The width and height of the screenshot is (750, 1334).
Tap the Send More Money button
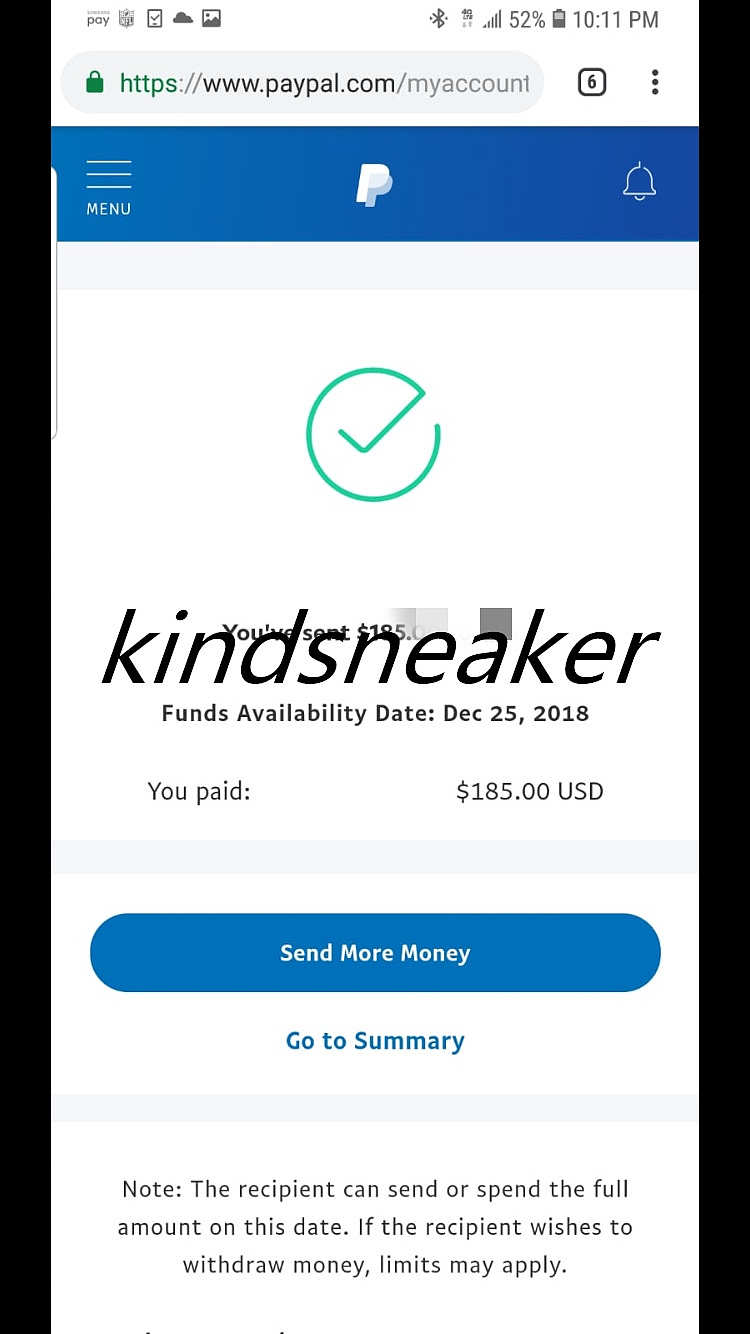(375, 952)
